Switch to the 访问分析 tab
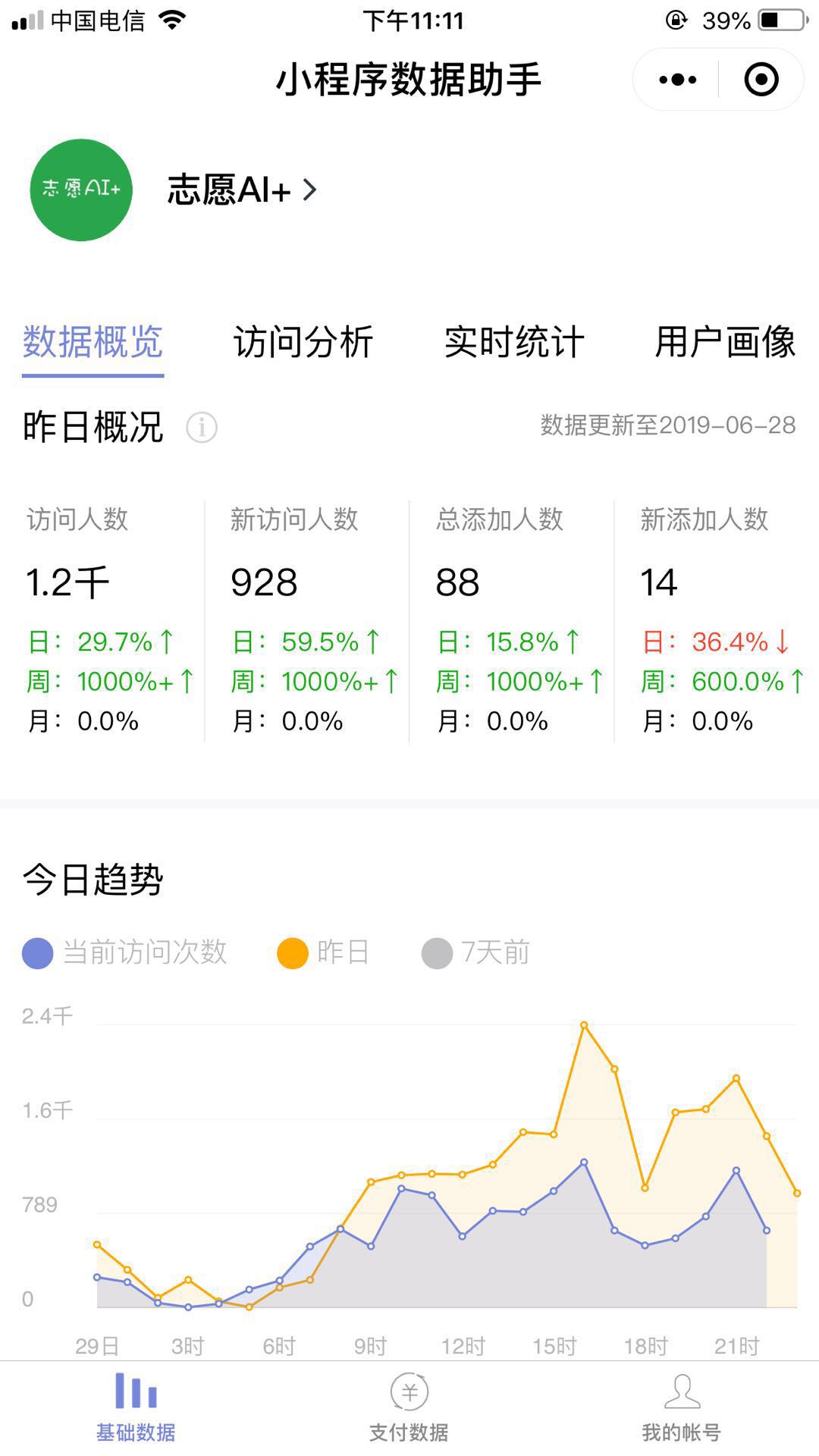Screen dimensions: 819x1456 [x=303, y=342]
